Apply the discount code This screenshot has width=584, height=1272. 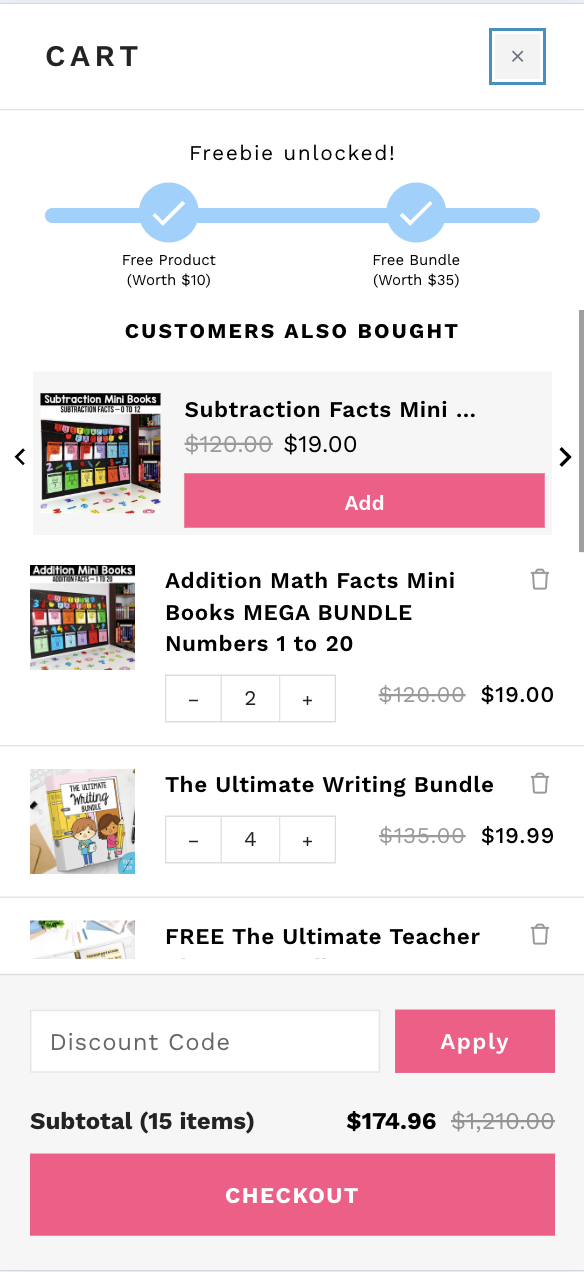(x=475, y=1041)
